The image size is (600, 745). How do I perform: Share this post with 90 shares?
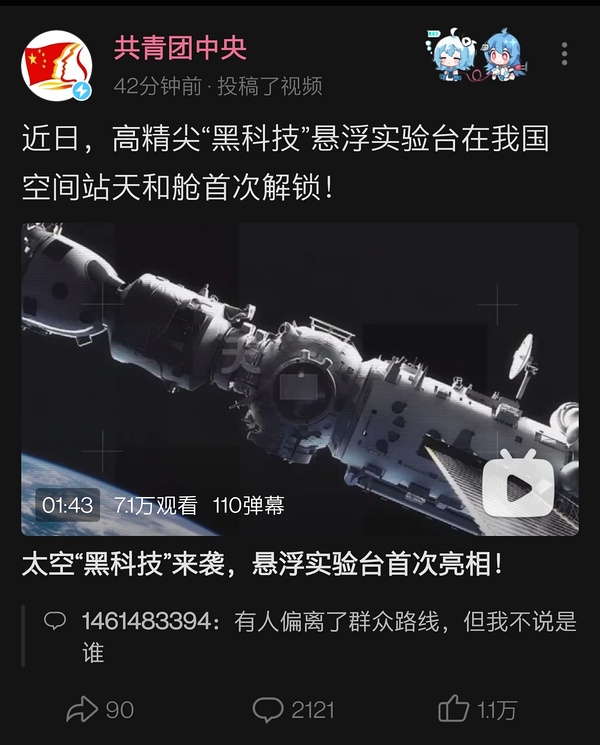click(100, 710)
